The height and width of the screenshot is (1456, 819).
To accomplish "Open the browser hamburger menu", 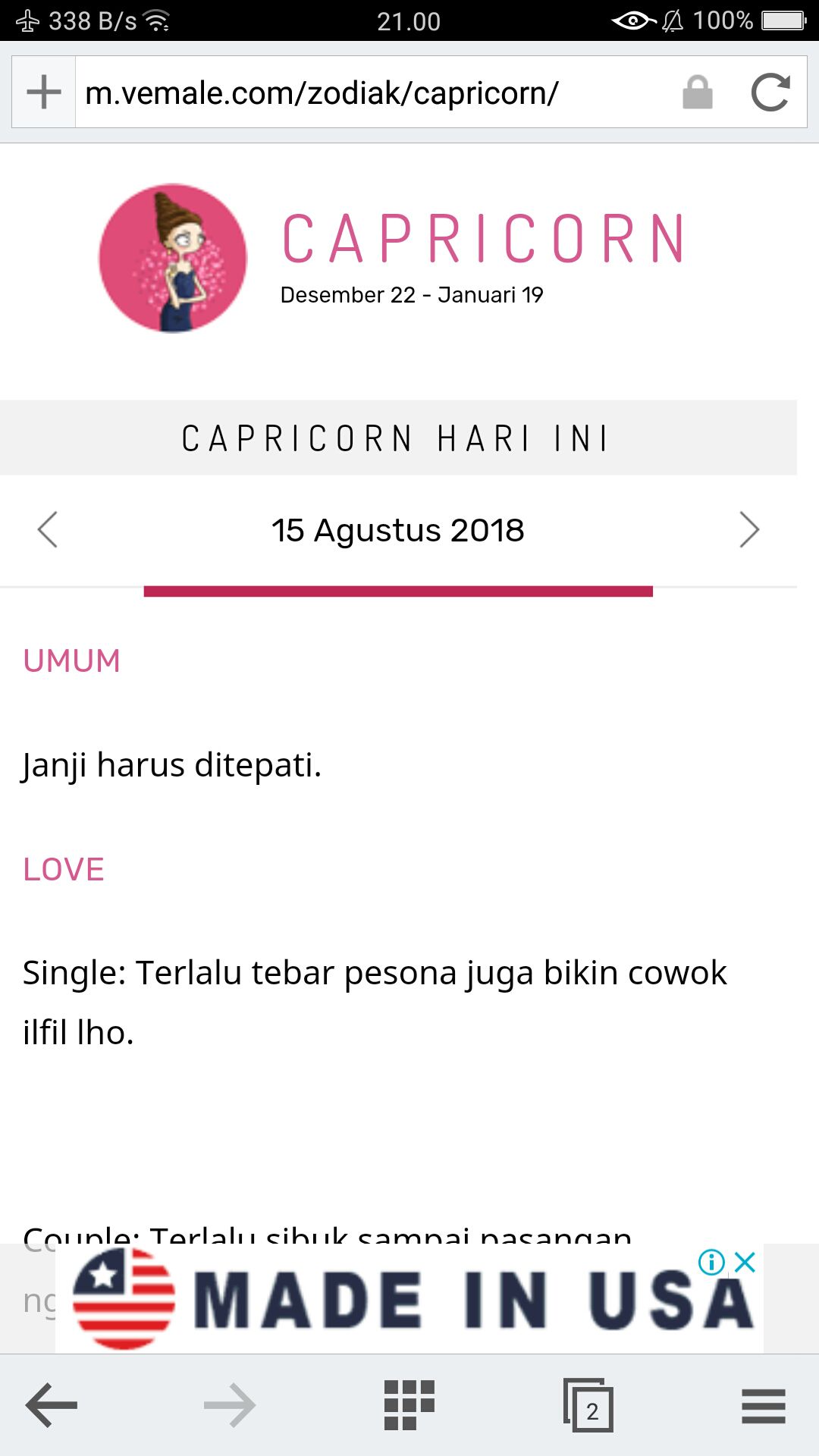I will coord(764,1405).
